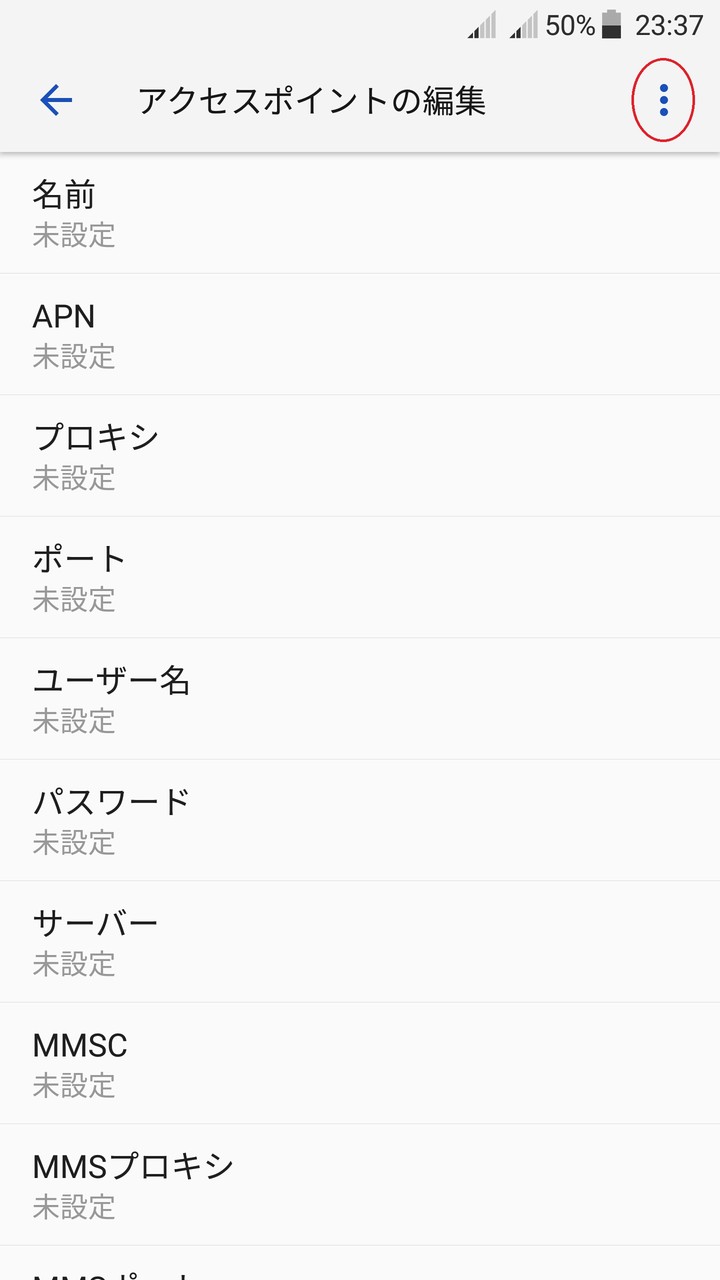Tap the ポート row
This screenshot has height=1280, width=720.
pyautogui.click(x=360, y=577)
